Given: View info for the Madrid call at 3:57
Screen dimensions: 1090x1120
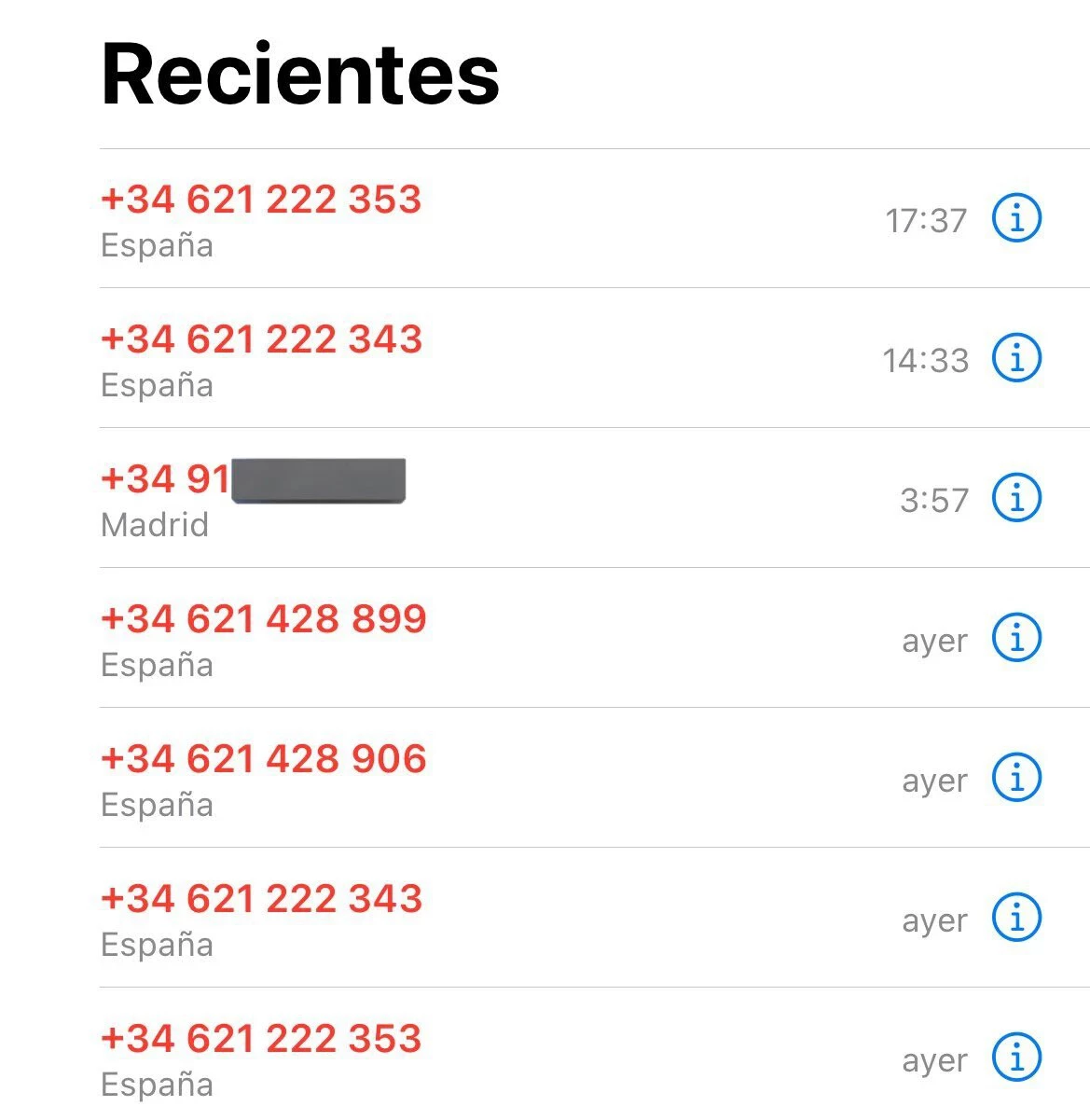Looking at the screenshot, I should pos(1015,499).
